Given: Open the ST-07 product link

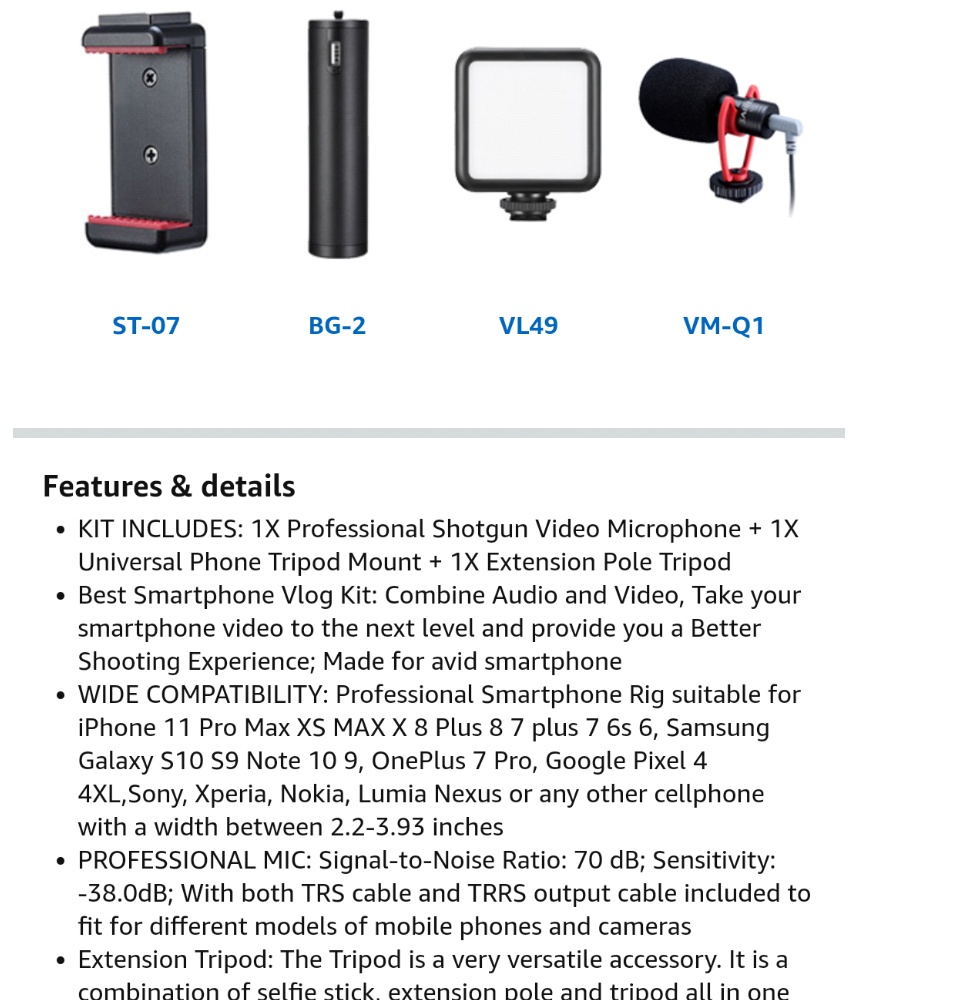Looking at the screenshot, I should click(146, 326).
